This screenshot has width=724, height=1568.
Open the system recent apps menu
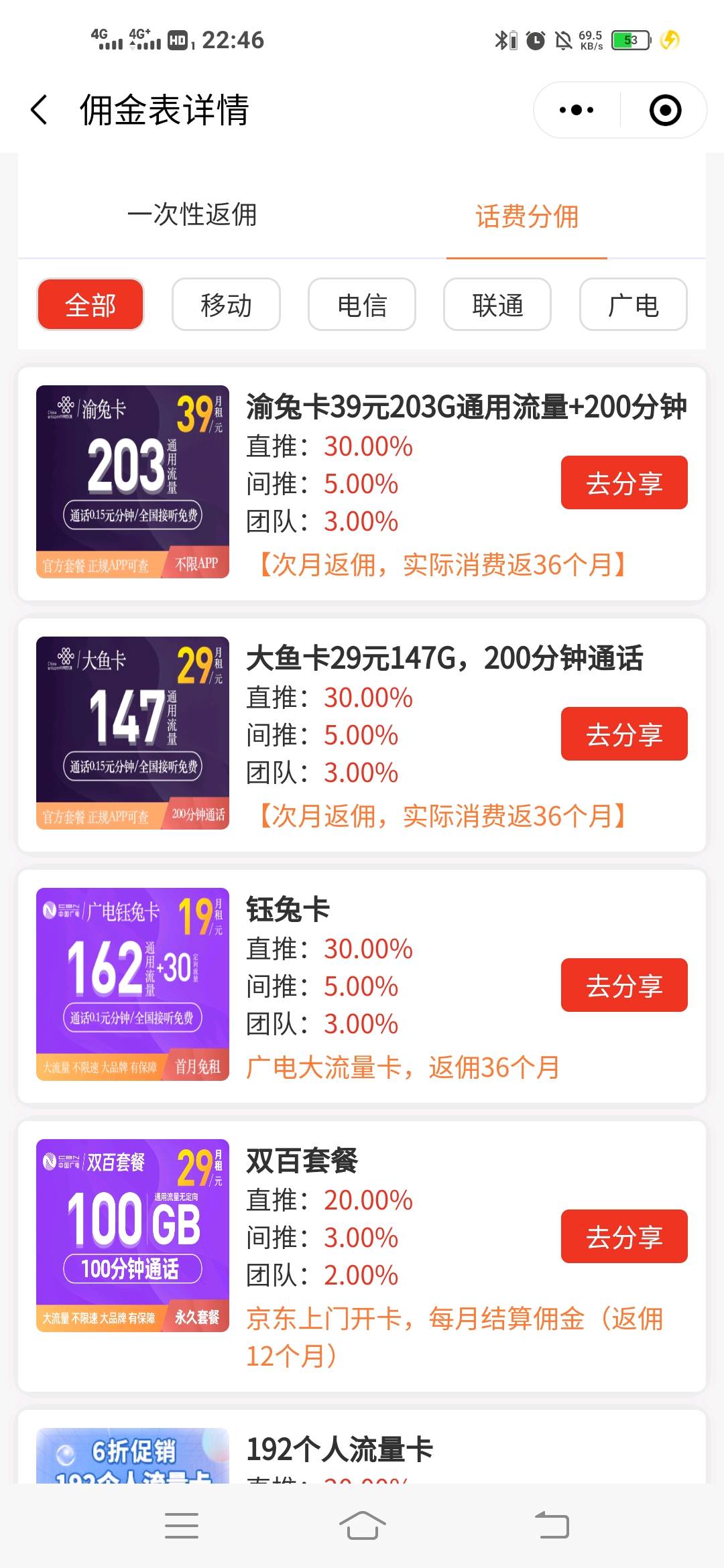coord(181,1526)
